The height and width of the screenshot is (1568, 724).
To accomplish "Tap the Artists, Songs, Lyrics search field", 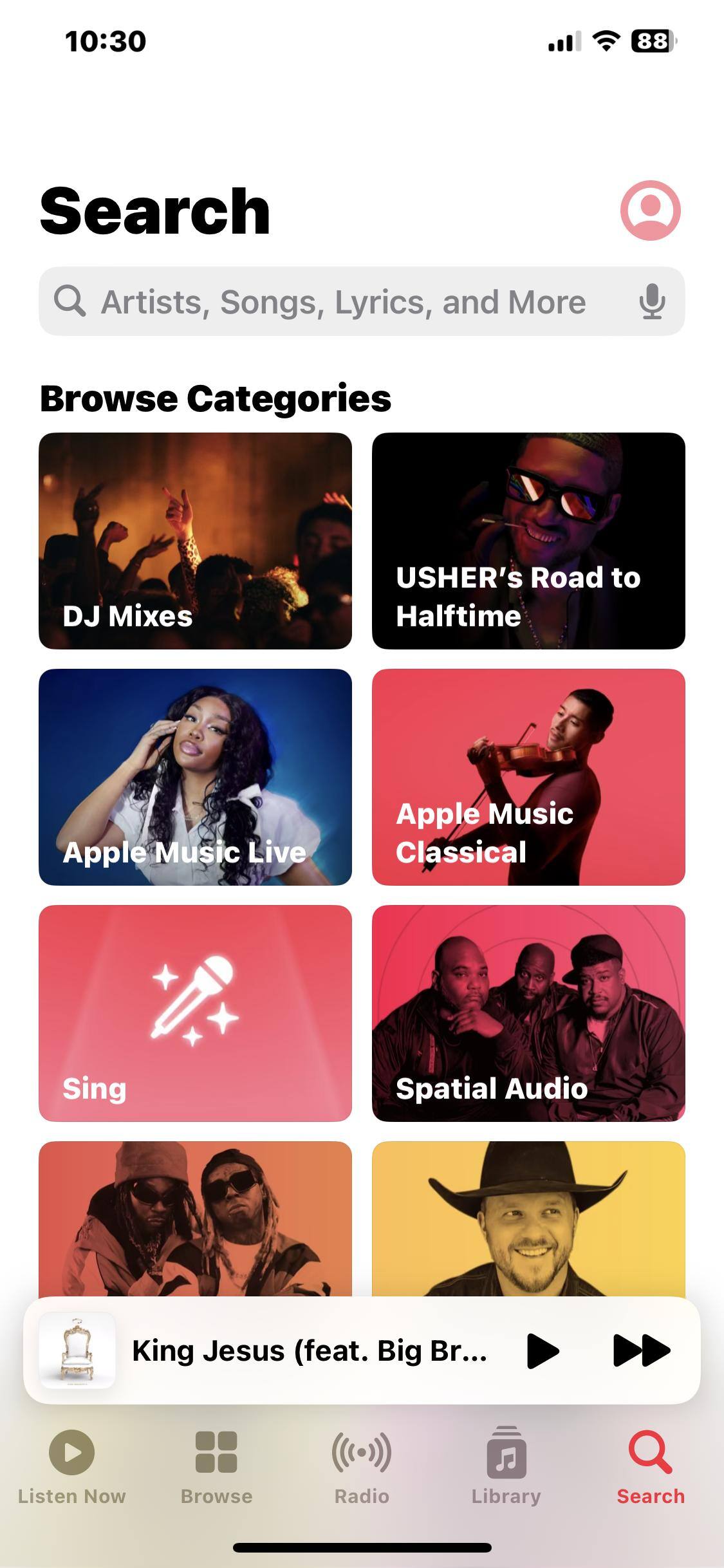I will 343,302.
